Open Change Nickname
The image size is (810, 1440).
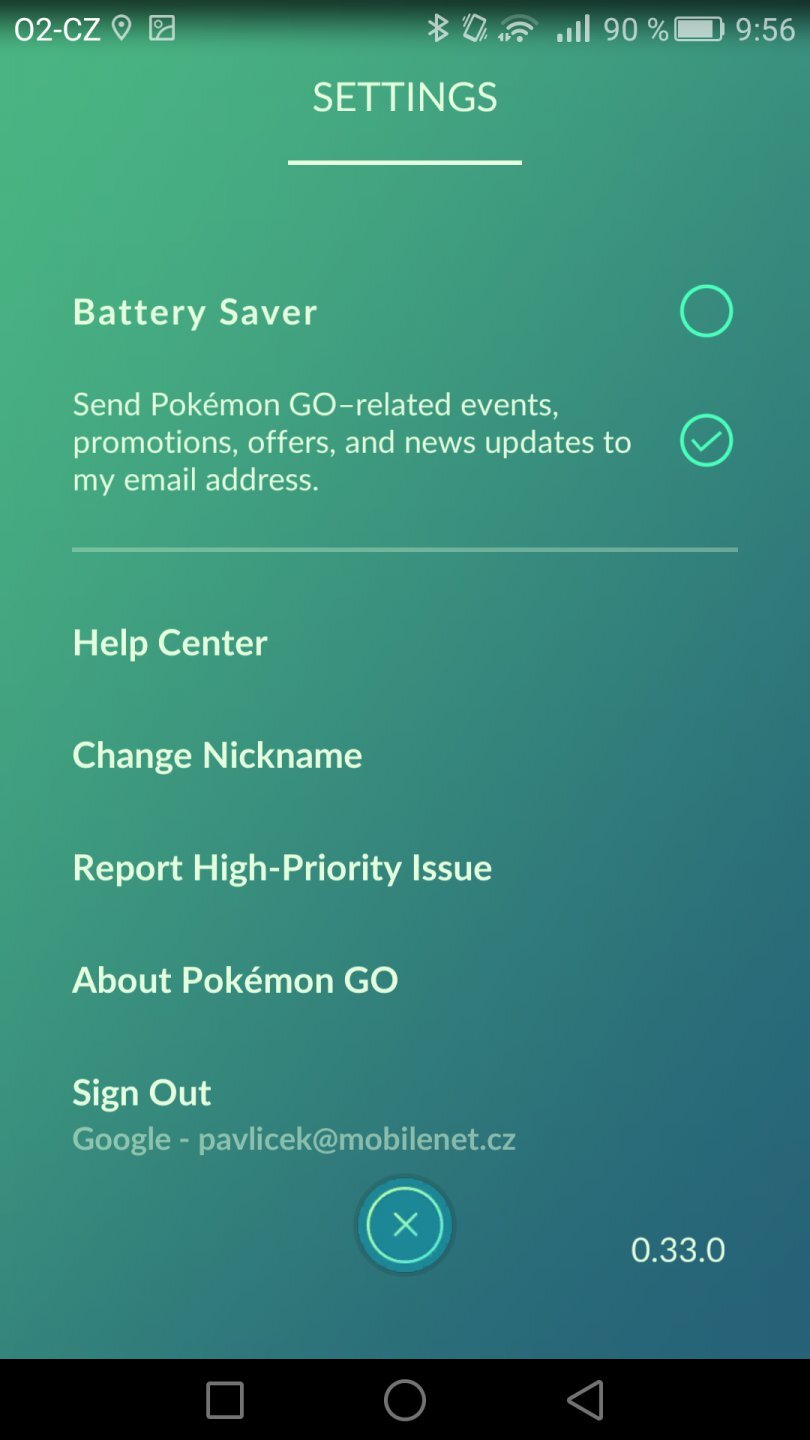pyautogui.click(x=217, y=755)
